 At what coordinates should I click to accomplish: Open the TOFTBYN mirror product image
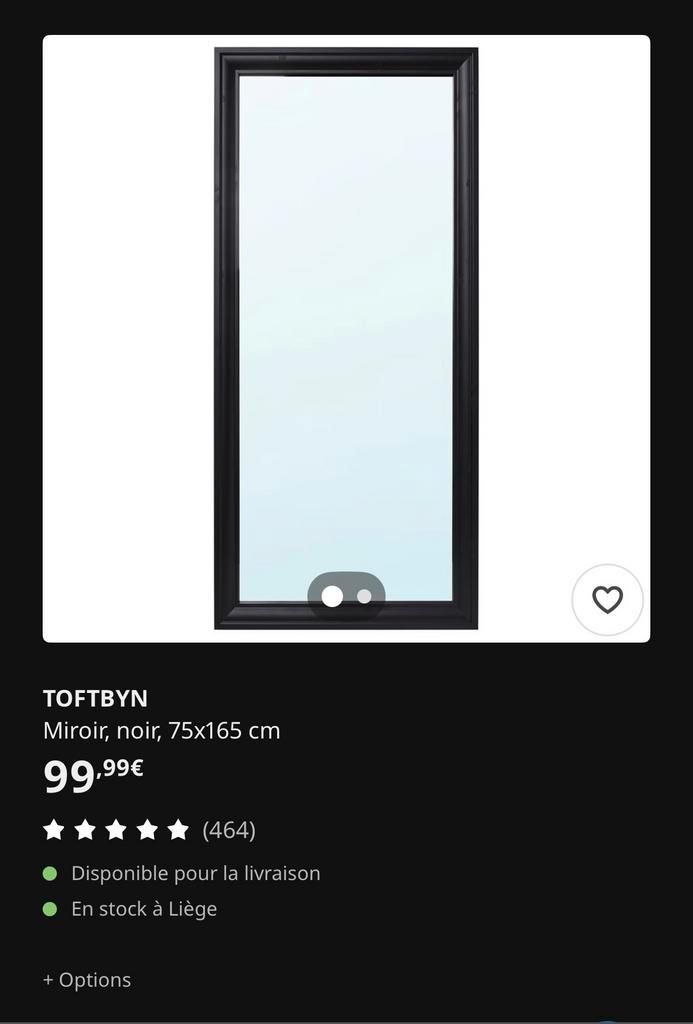(x=346, y=330)
